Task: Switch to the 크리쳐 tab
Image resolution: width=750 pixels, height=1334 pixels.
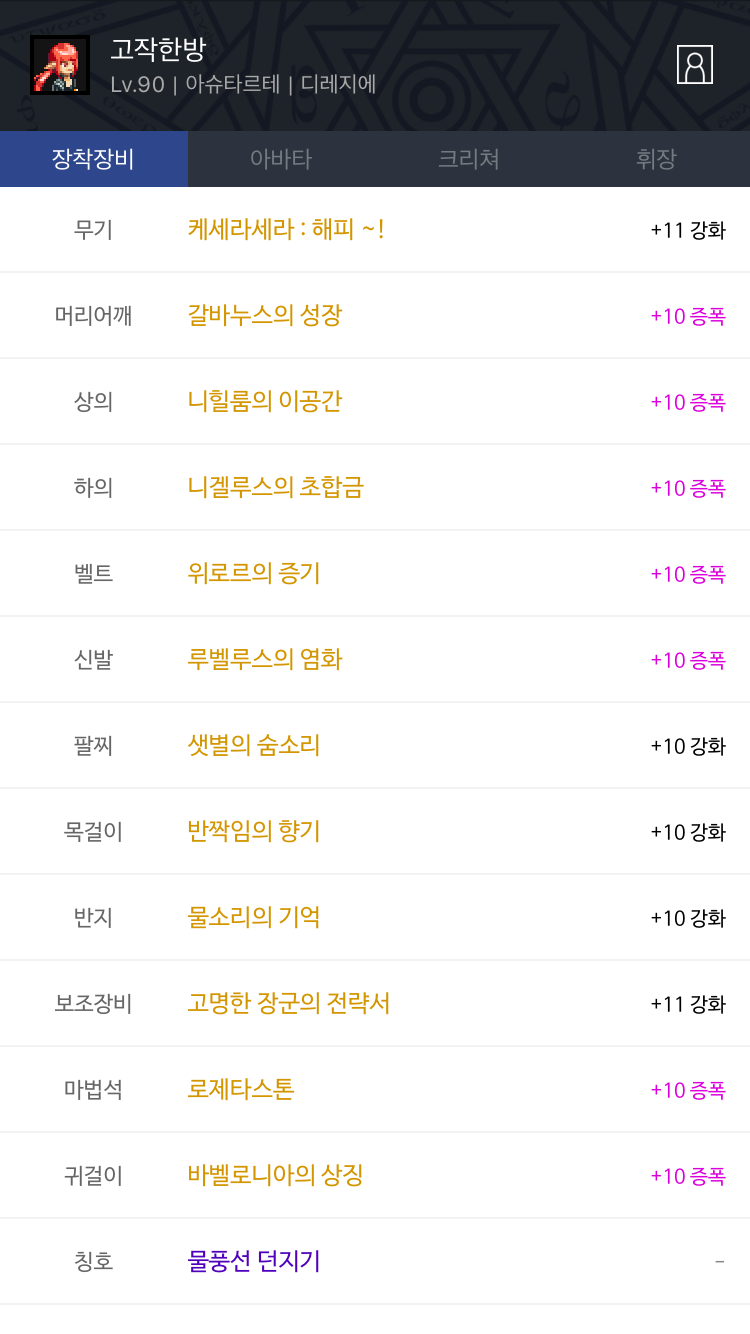Action: (468, 159)
